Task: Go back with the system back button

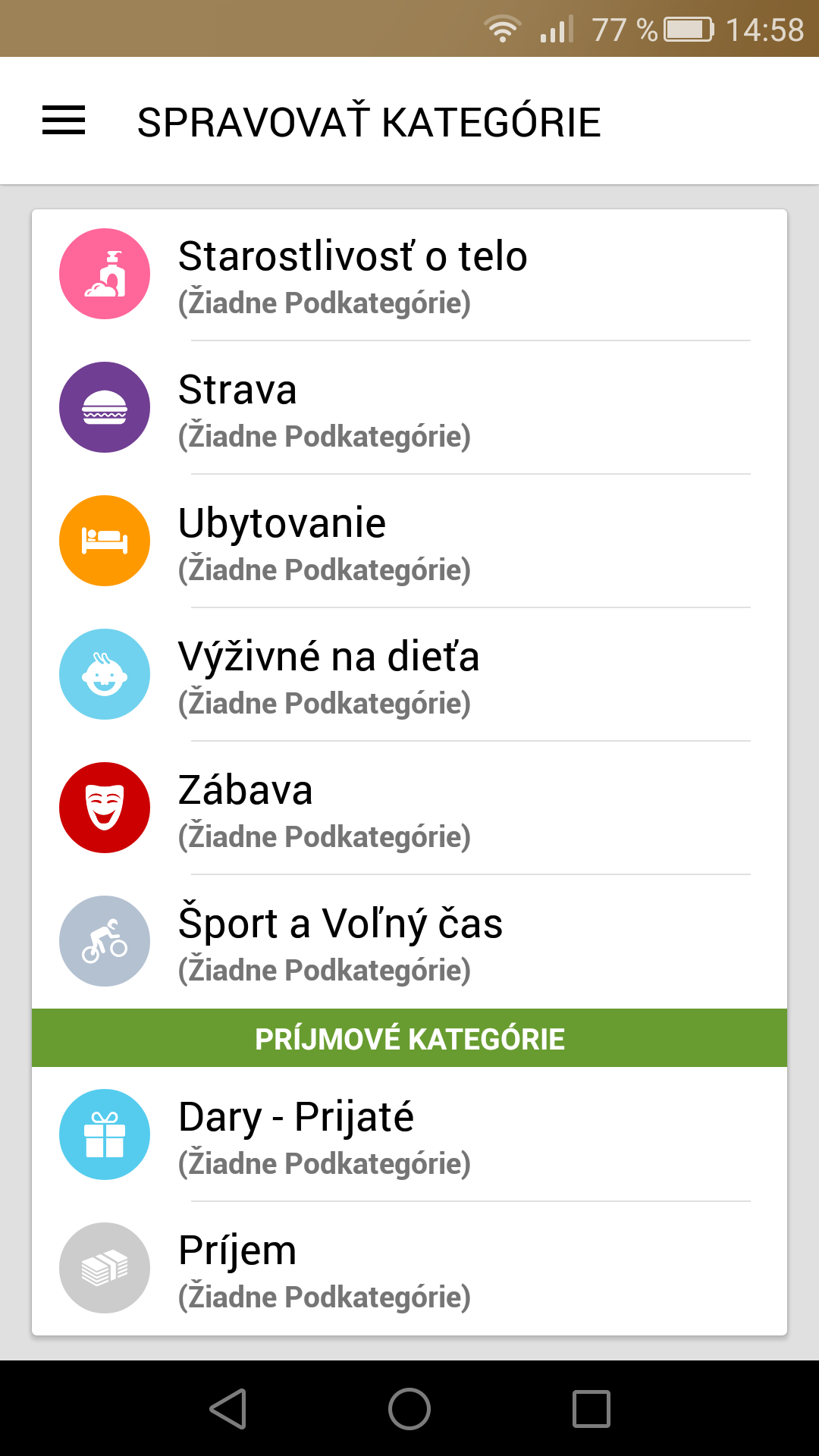Action: 227,1409
